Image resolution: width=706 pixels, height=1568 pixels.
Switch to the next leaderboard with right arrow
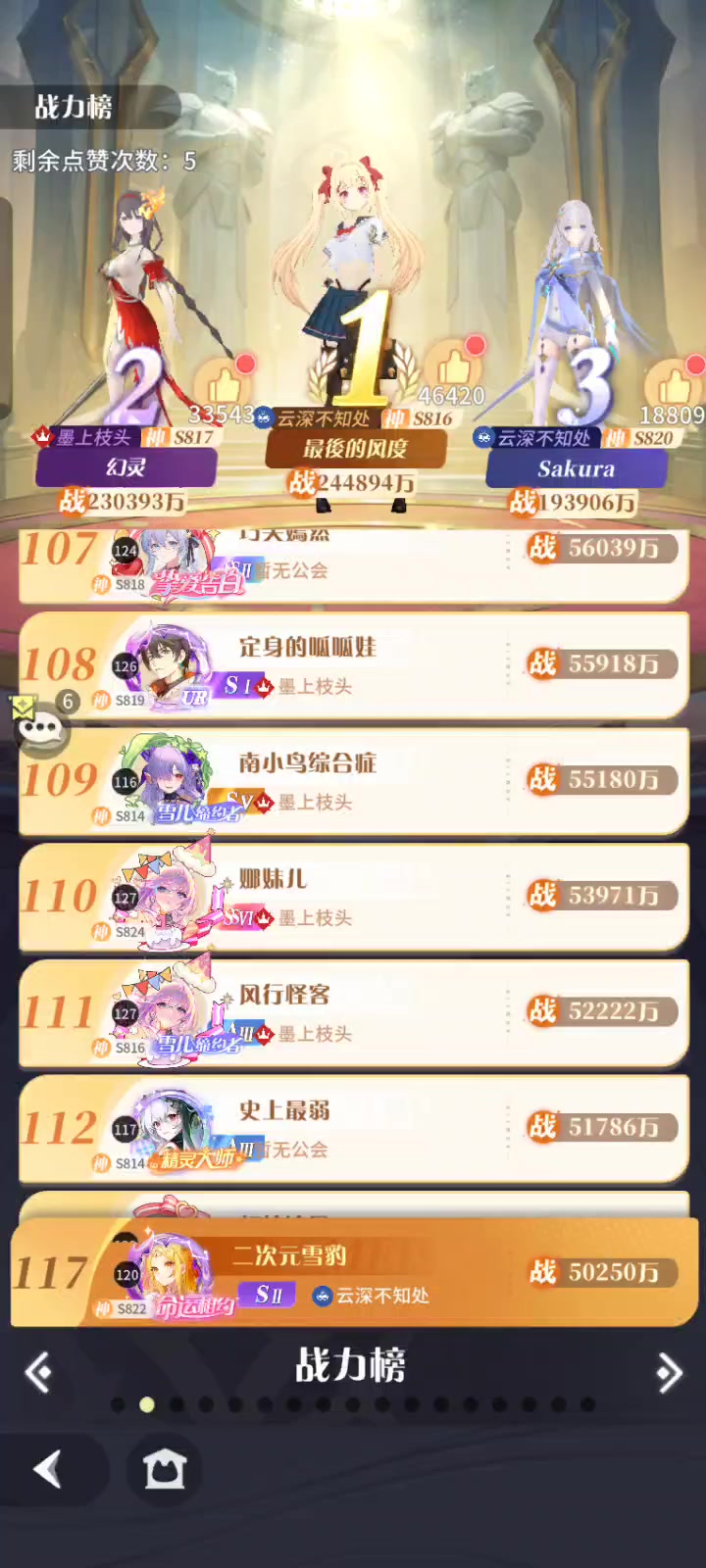coord(669,1372)
